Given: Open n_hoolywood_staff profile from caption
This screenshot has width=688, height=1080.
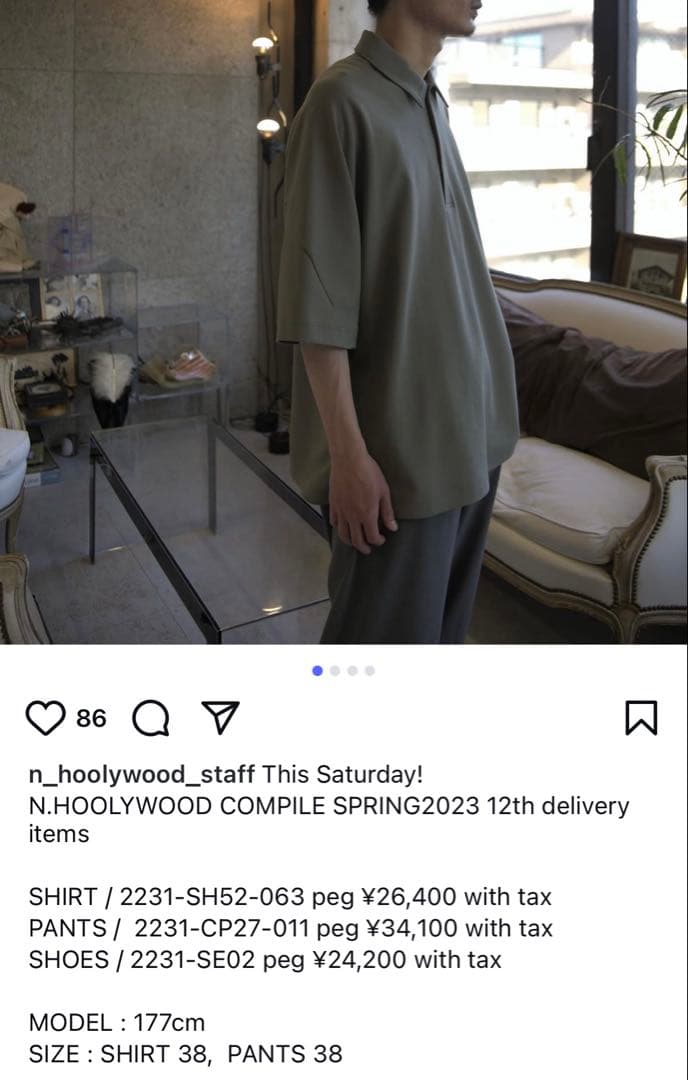Looking at the screenshot, I should point(142,775).
